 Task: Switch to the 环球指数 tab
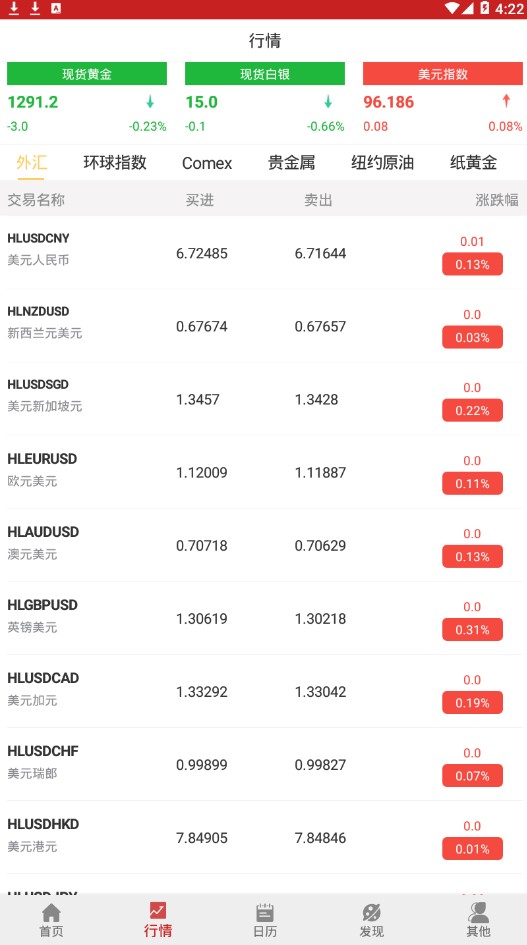pos(115,163)
